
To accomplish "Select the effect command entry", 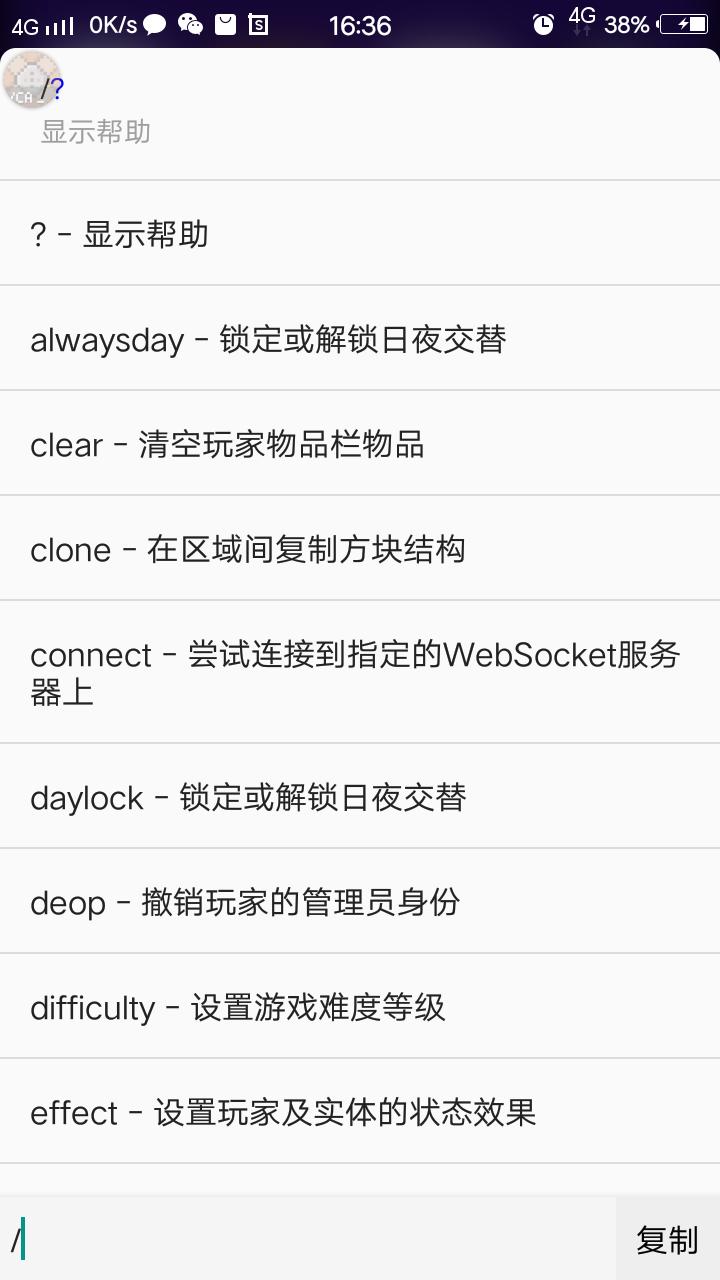I will (360, 1112).
